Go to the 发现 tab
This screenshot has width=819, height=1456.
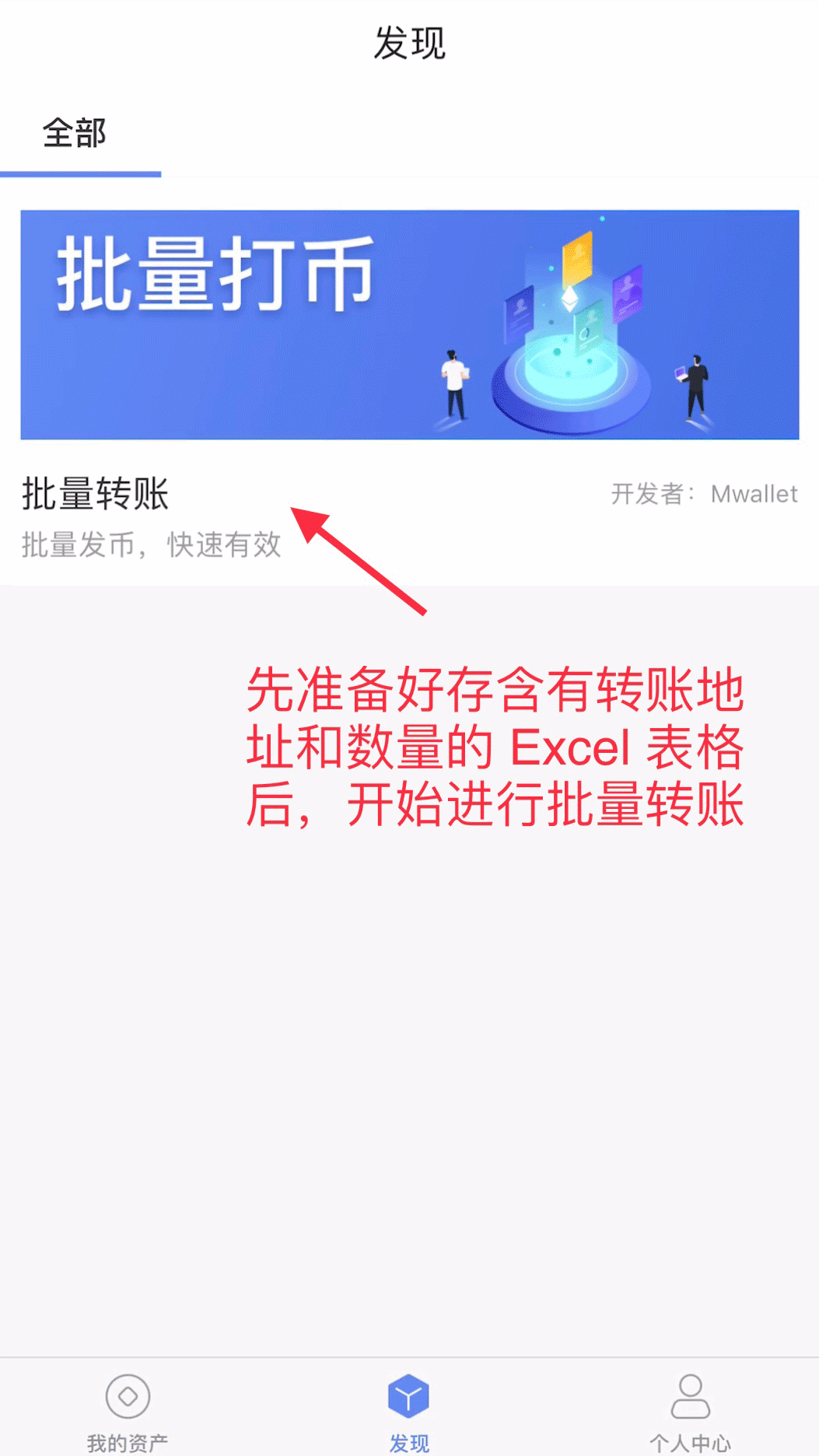point(409,1410)
